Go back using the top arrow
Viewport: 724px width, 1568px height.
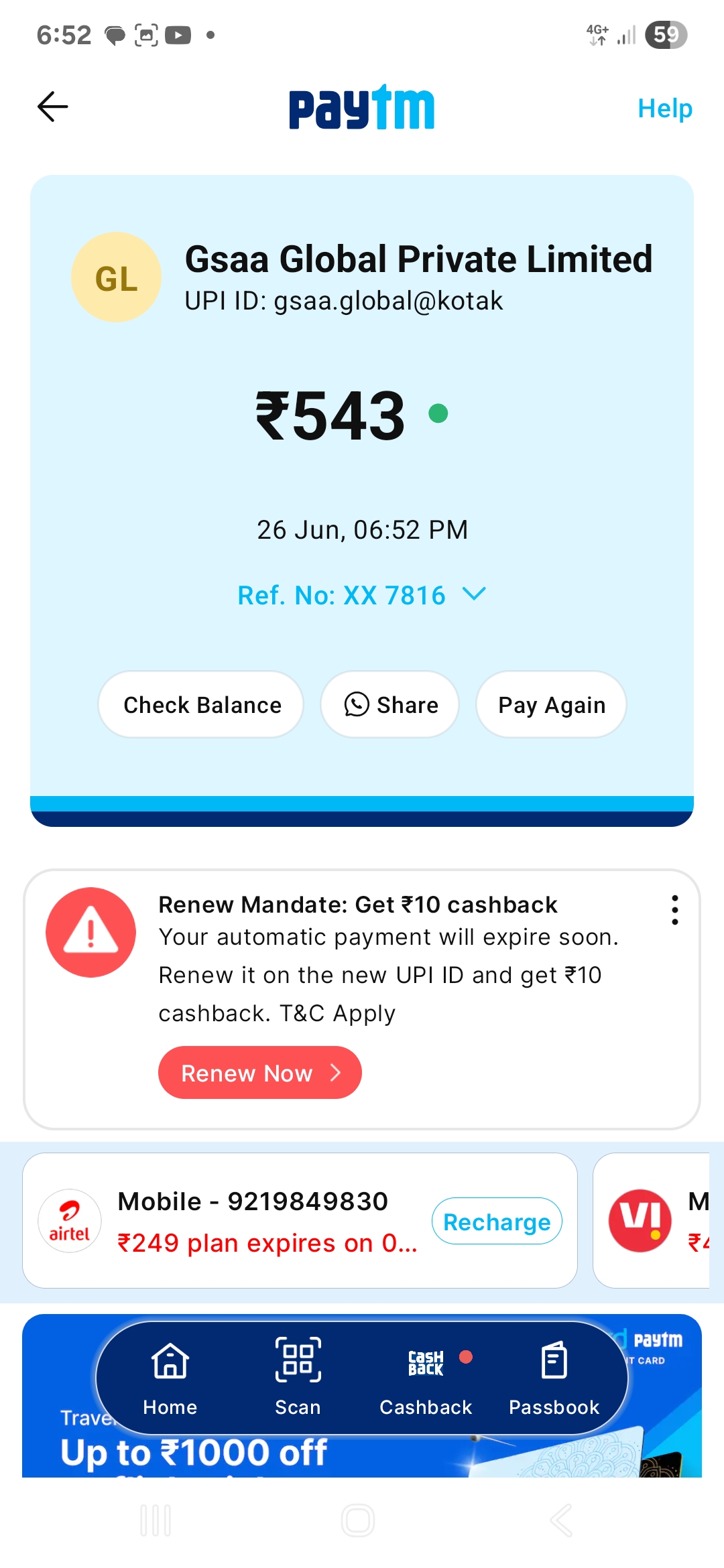[x=52, y=107]
